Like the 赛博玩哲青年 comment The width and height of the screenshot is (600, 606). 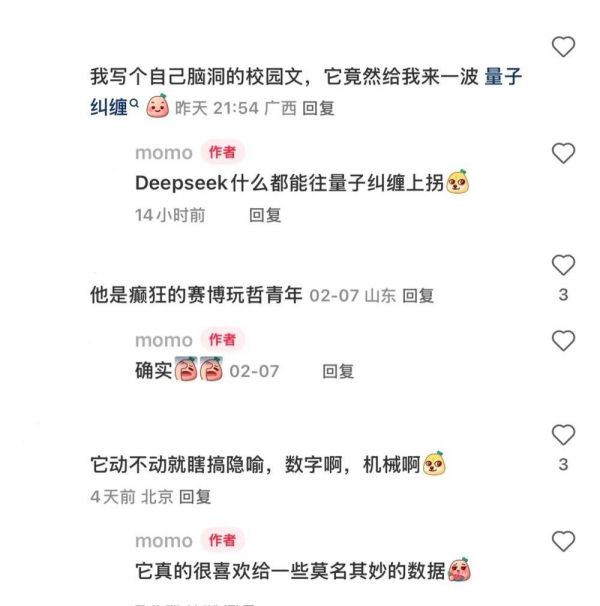pyautogui.click(x=563, y=265)
